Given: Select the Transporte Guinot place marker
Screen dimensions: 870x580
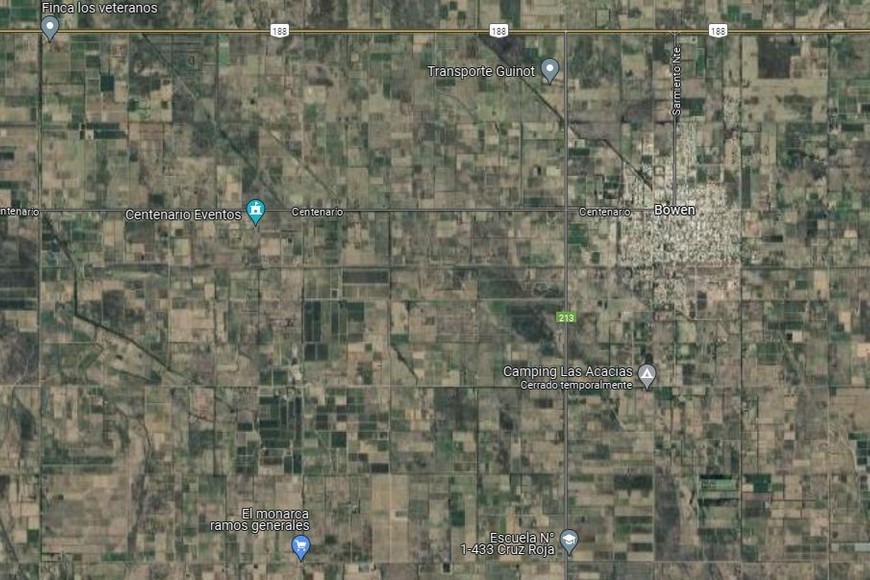Looking at the screenshot, I should point(549,69).
